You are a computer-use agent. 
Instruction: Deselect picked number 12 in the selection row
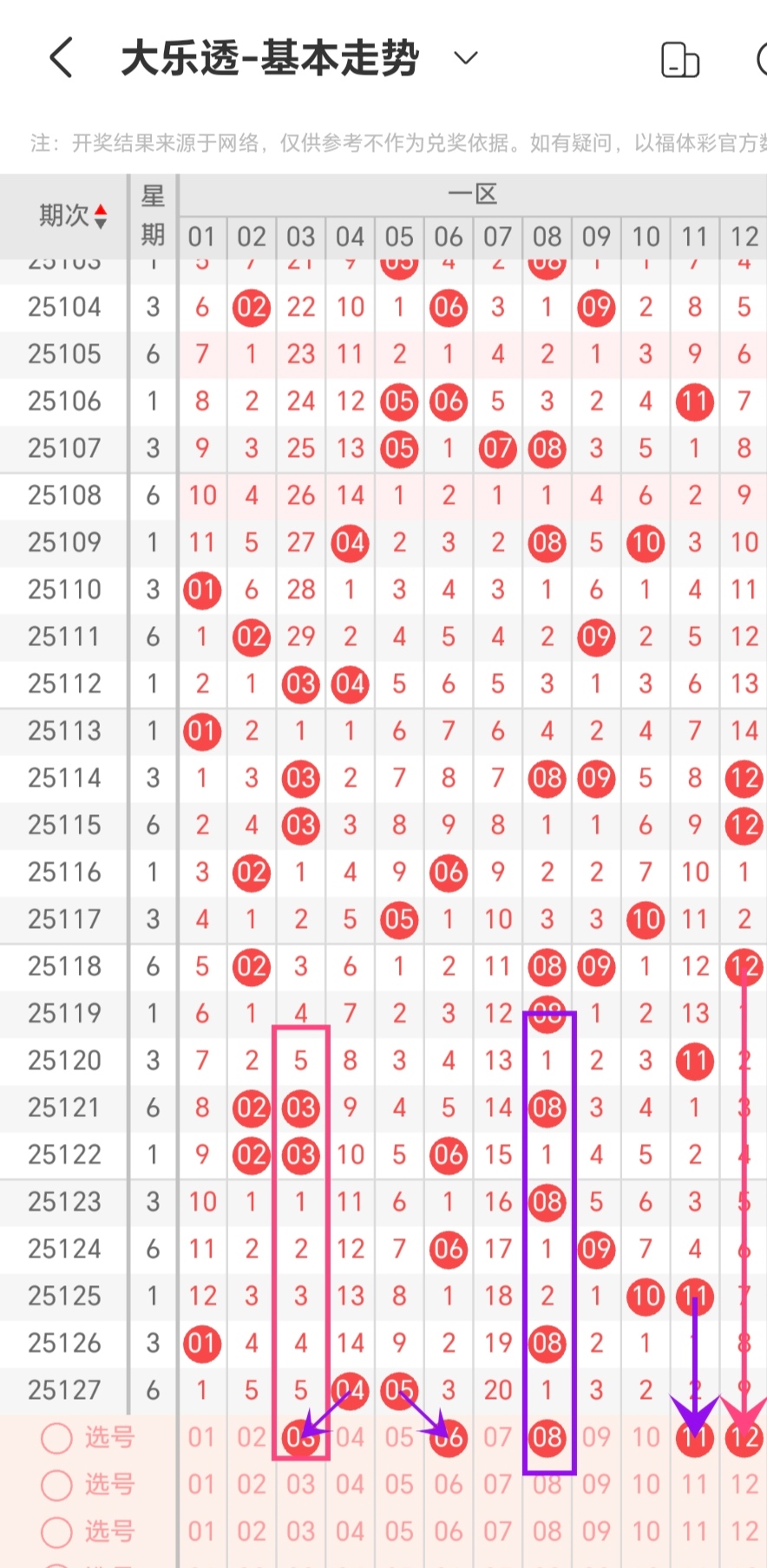click(744, 1438)
